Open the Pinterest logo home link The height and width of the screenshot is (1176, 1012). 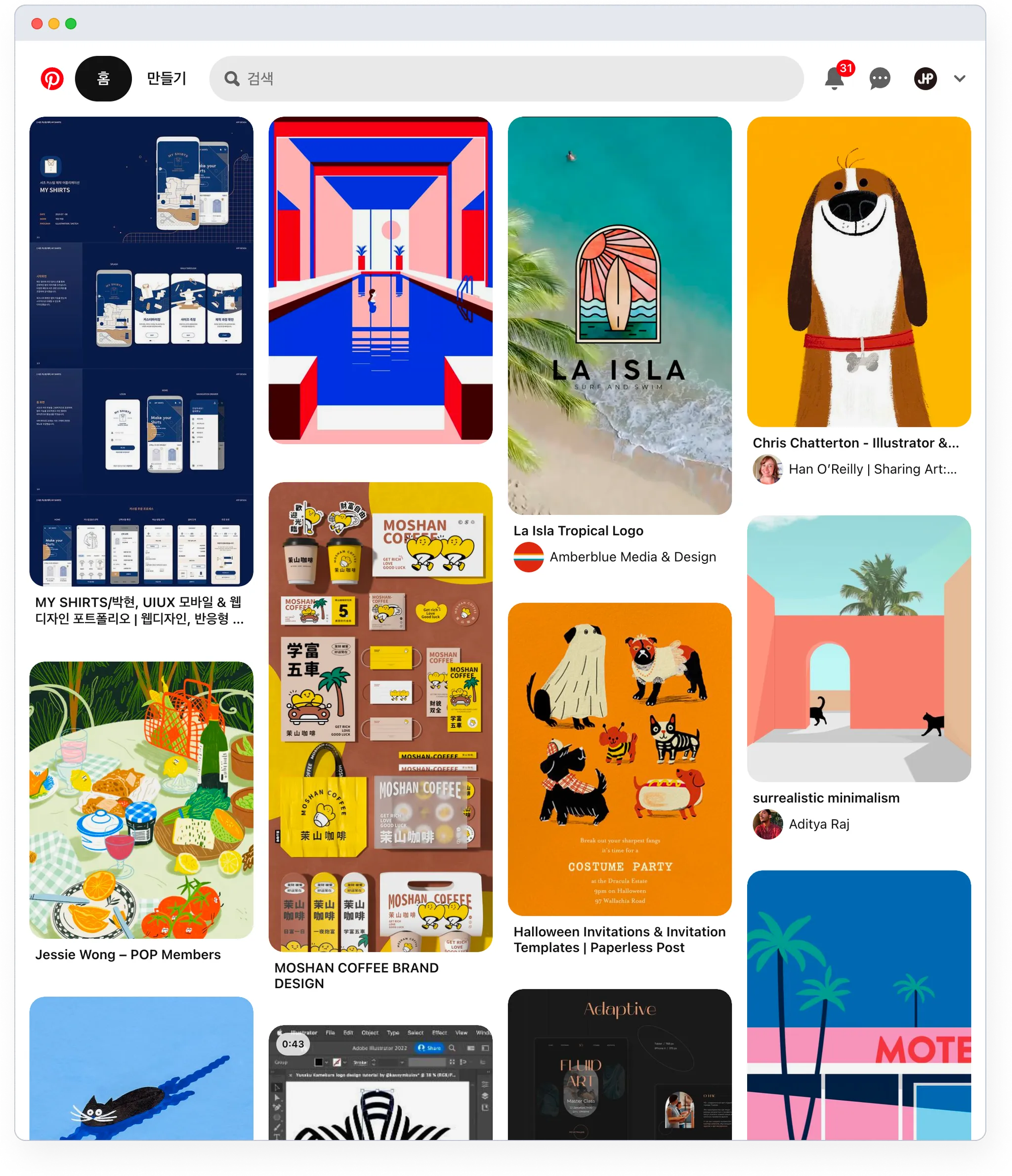click(52, 79)
